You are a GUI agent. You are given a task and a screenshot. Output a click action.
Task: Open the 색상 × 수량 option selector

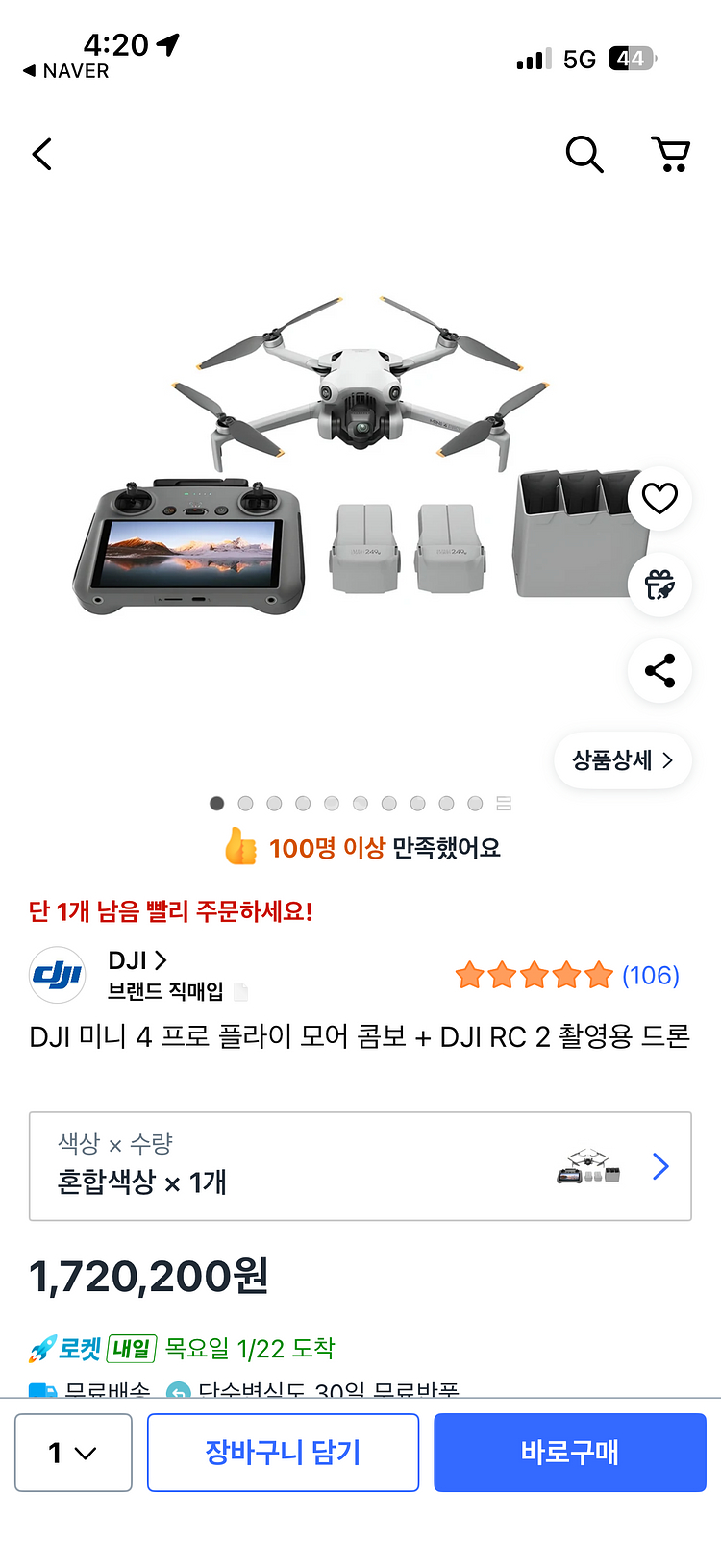tap(360, 1166)
